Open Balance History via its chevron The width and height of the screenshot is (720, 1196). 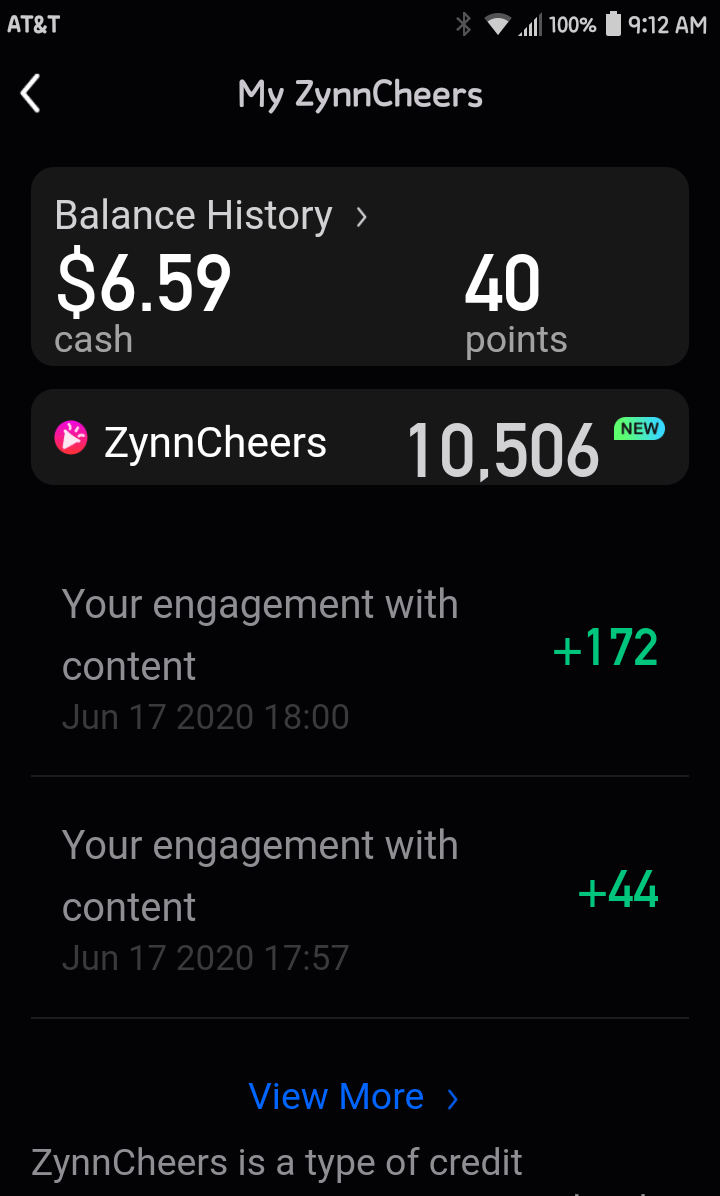point(361,215)
